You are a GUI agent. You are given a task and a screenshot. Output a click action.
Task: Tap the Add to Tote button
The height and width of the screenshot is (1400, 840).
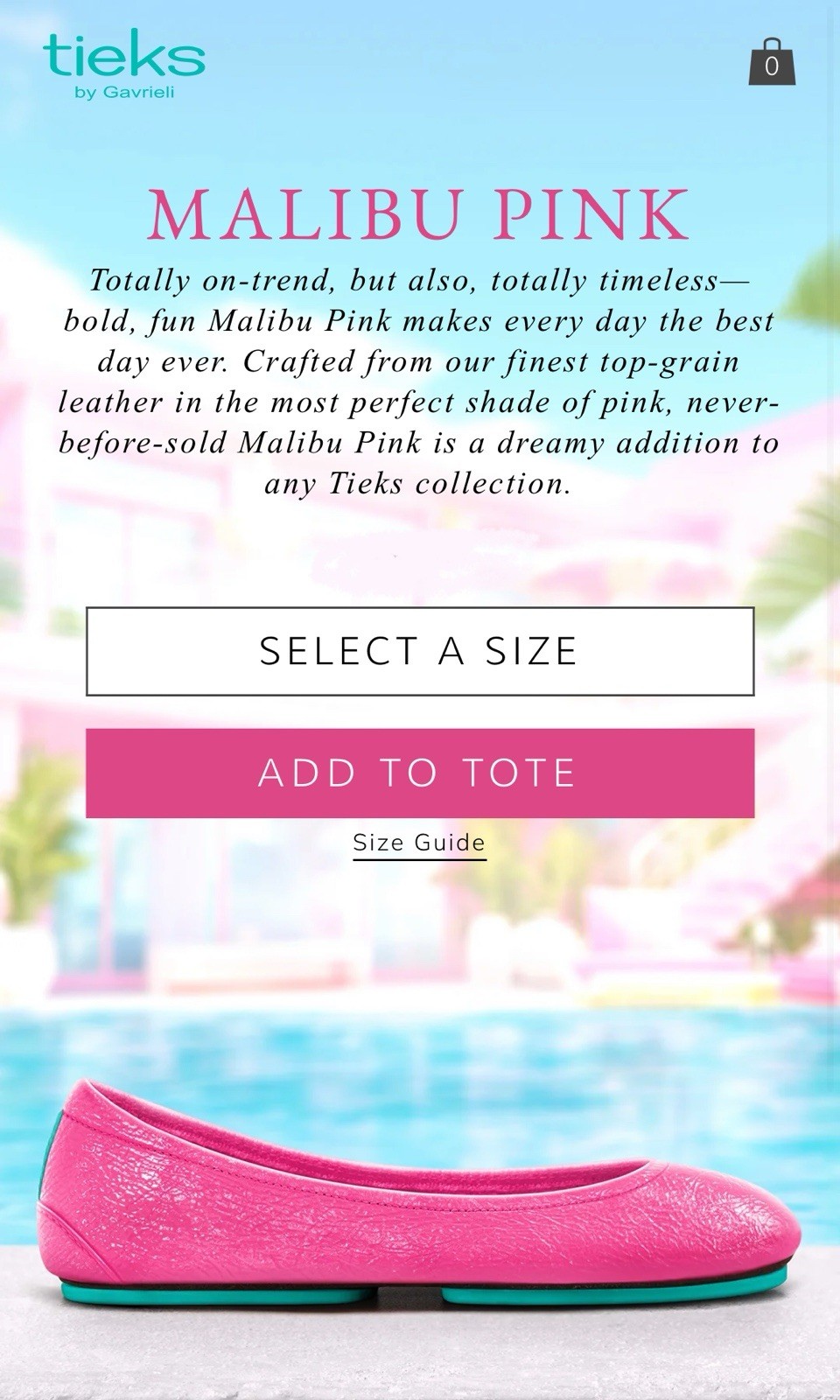(420, 773)
